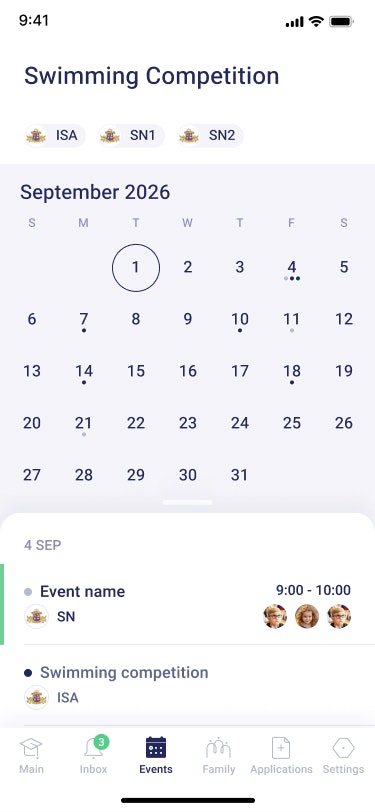
Task: Go to the Family tab
Action: [x=219, y=756]
